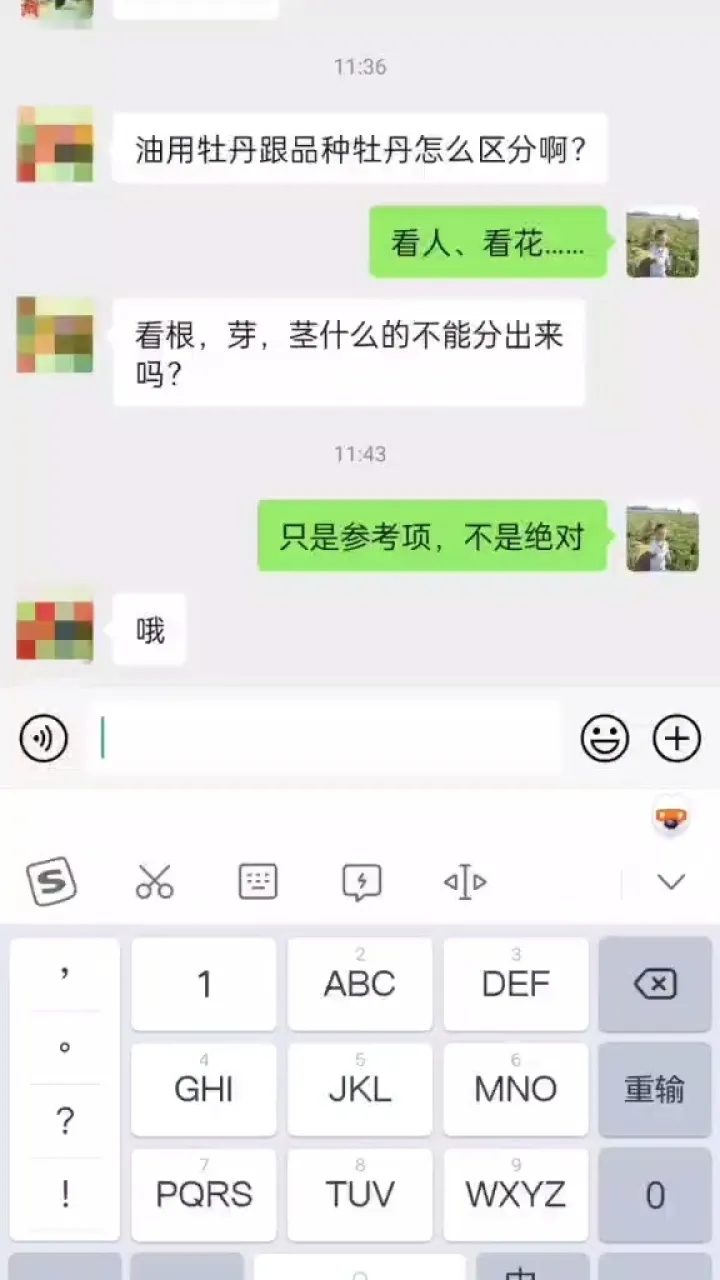This screenshot has width=720, height=1280.
Task: Tap the 0 key
Action: pyautogui.click(x=655, y=1194)
